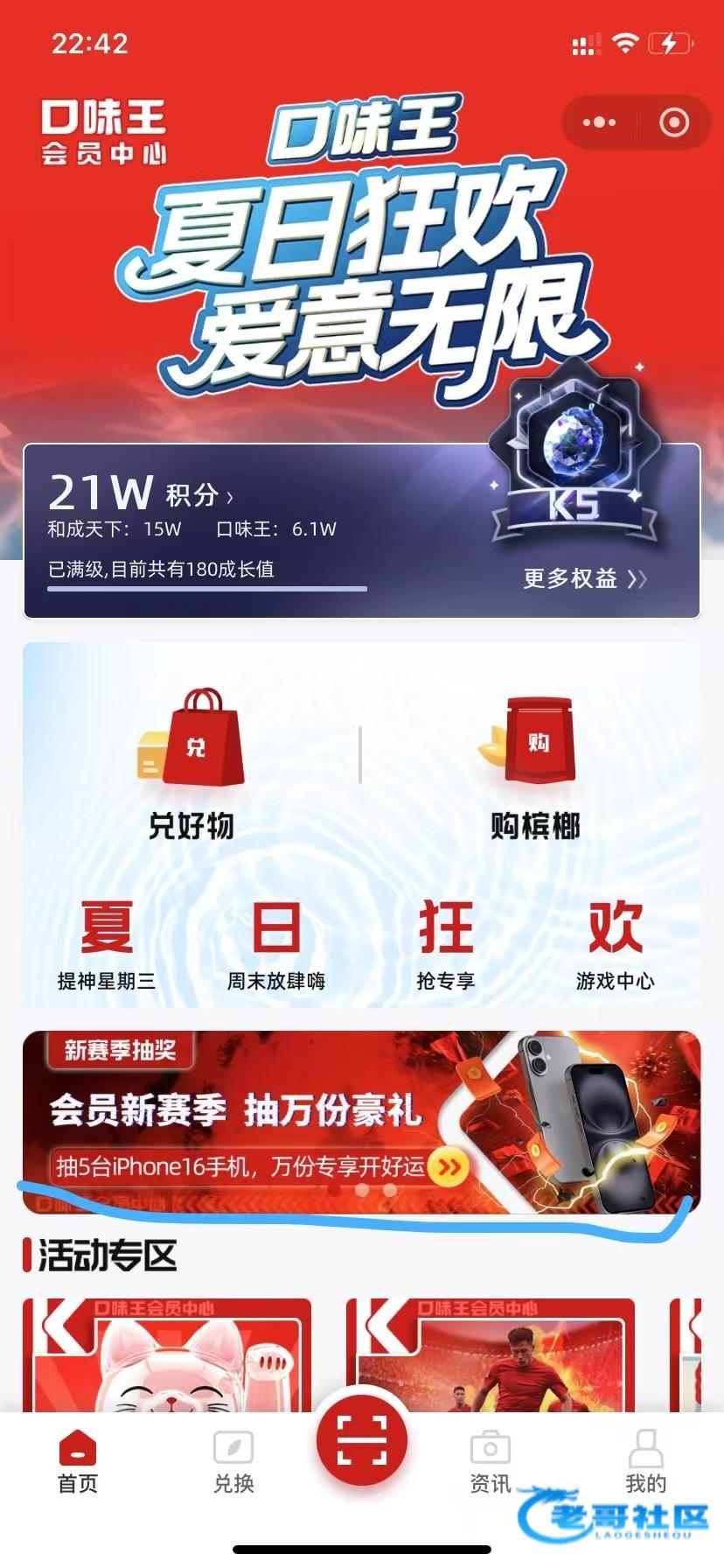Open 抢专享 exclusive offers
The width and height of the screenshot is (724, 1568).
coord(446,945)
